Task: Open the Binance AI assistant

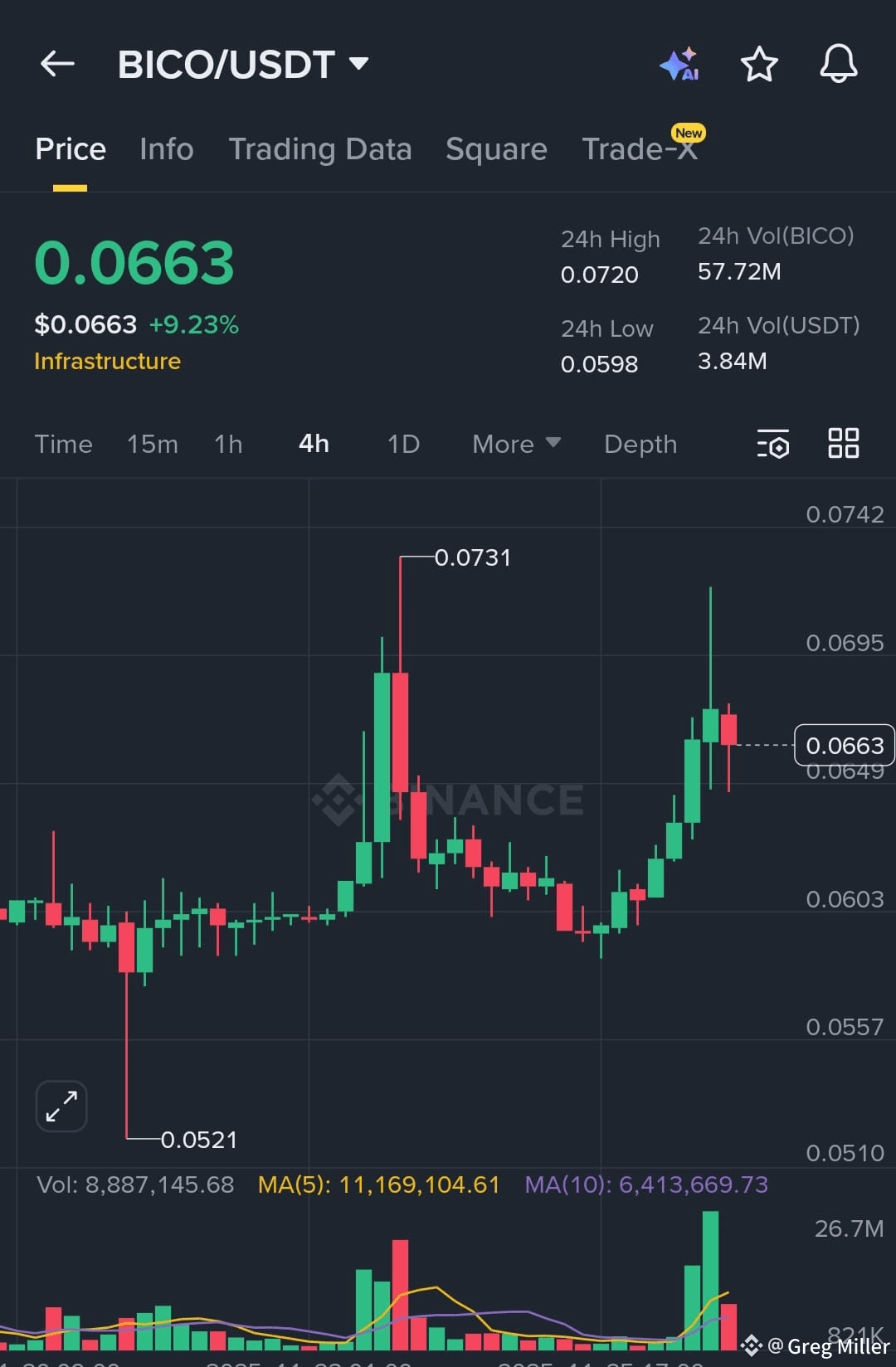Action: (x=679, y=64)
